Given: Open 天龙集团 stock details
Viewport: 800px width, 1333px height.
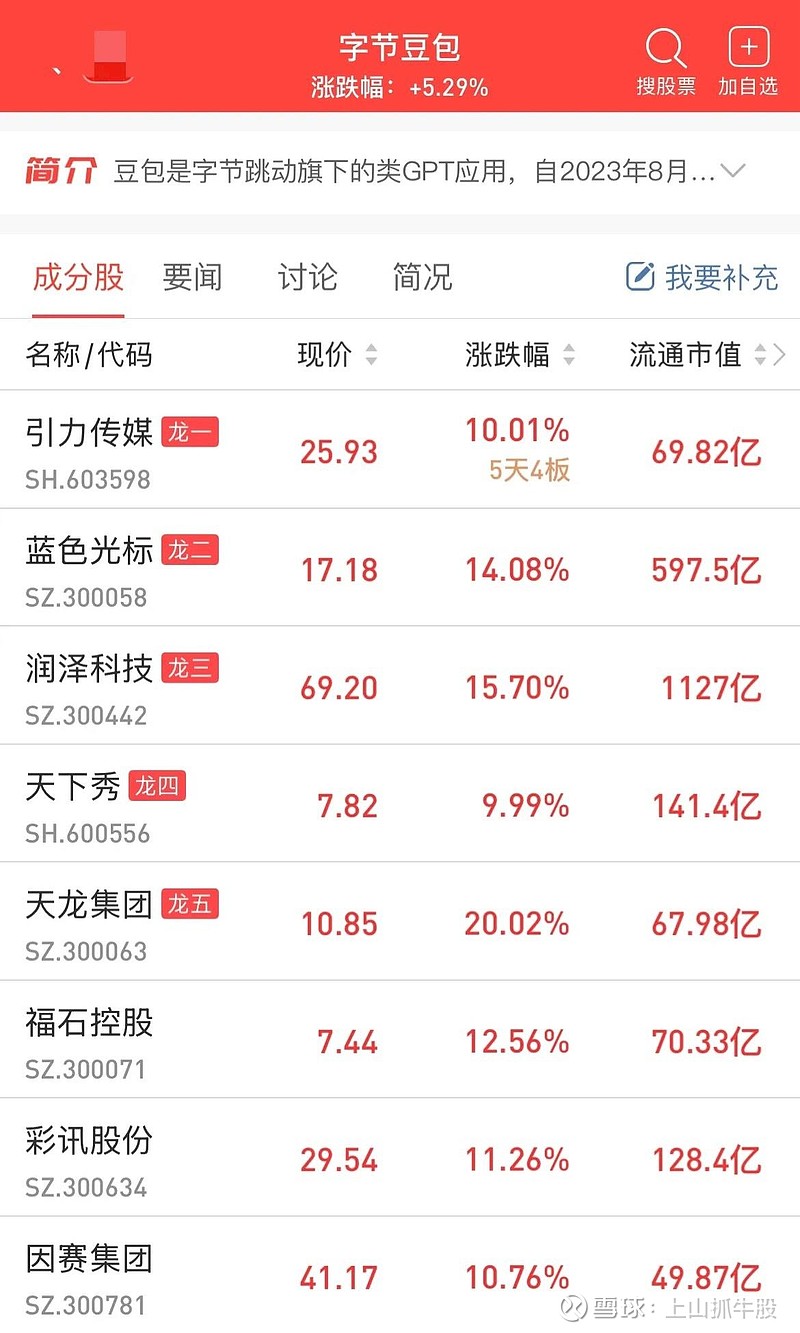Looking at the screenshot, I should click(x=400, y=922).
